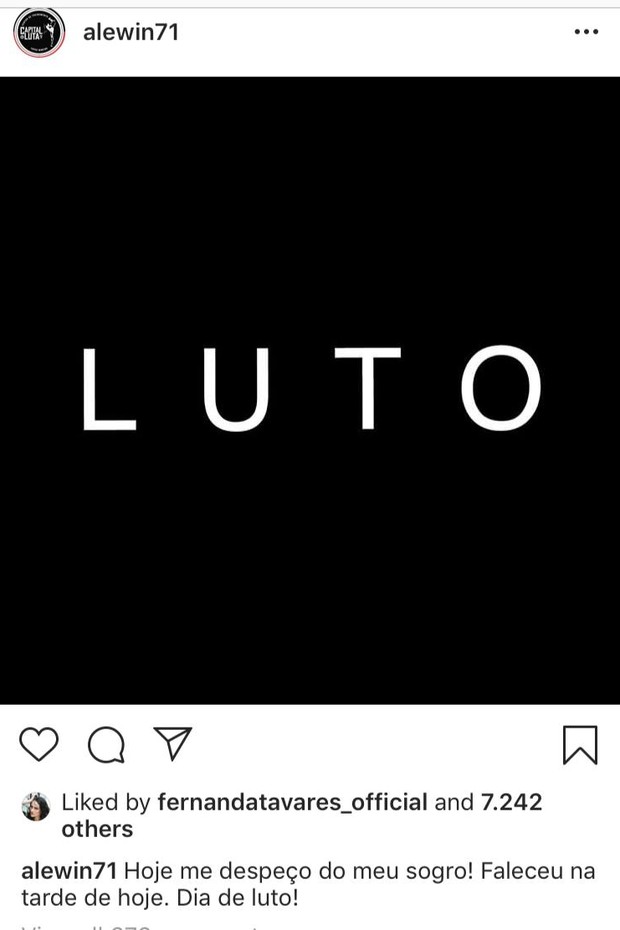Save the post with bookmark icon

[580, 745]
